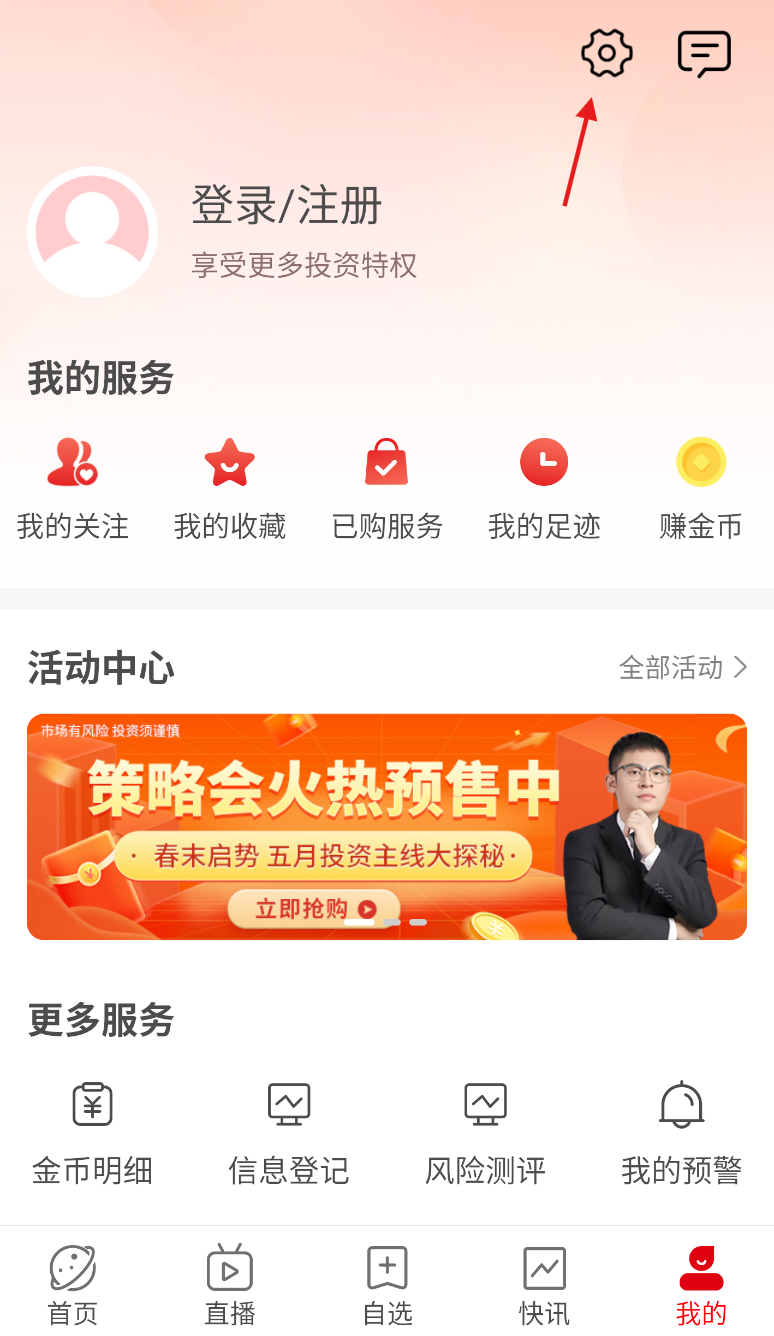Open 金币明细
774x1336 pixels.
tap(92, 1132)
